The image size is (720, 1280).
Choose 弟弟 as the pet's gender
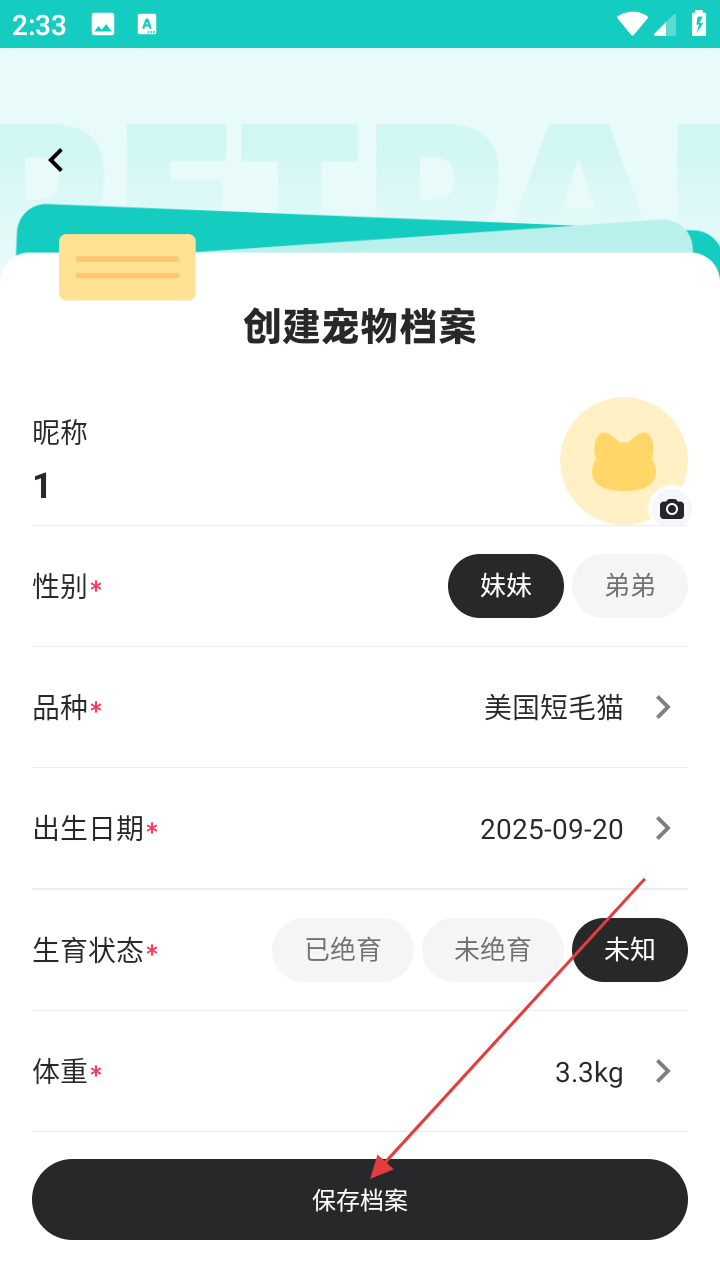tap(630, 586)
